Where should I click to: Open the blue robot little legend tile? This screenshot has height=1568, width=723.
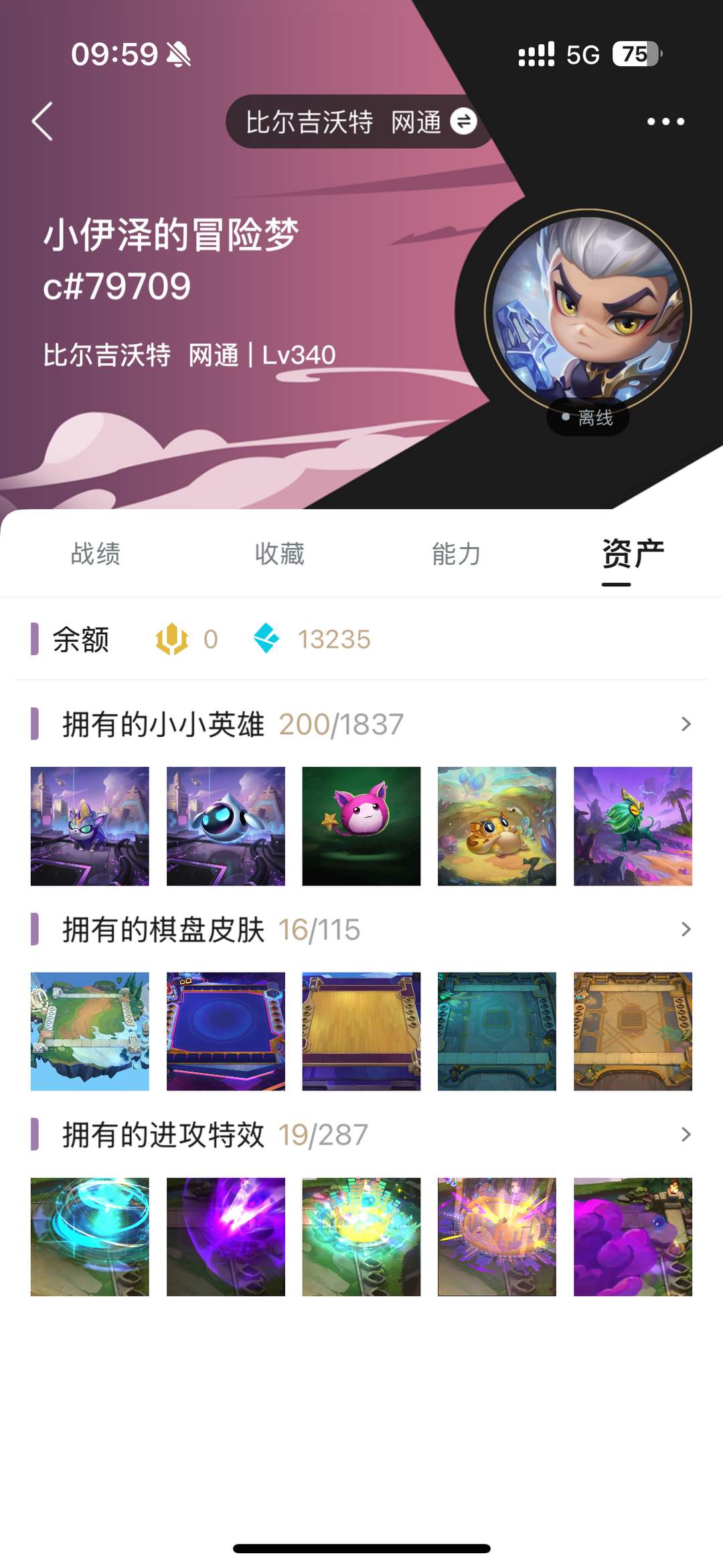click(226, 826)
